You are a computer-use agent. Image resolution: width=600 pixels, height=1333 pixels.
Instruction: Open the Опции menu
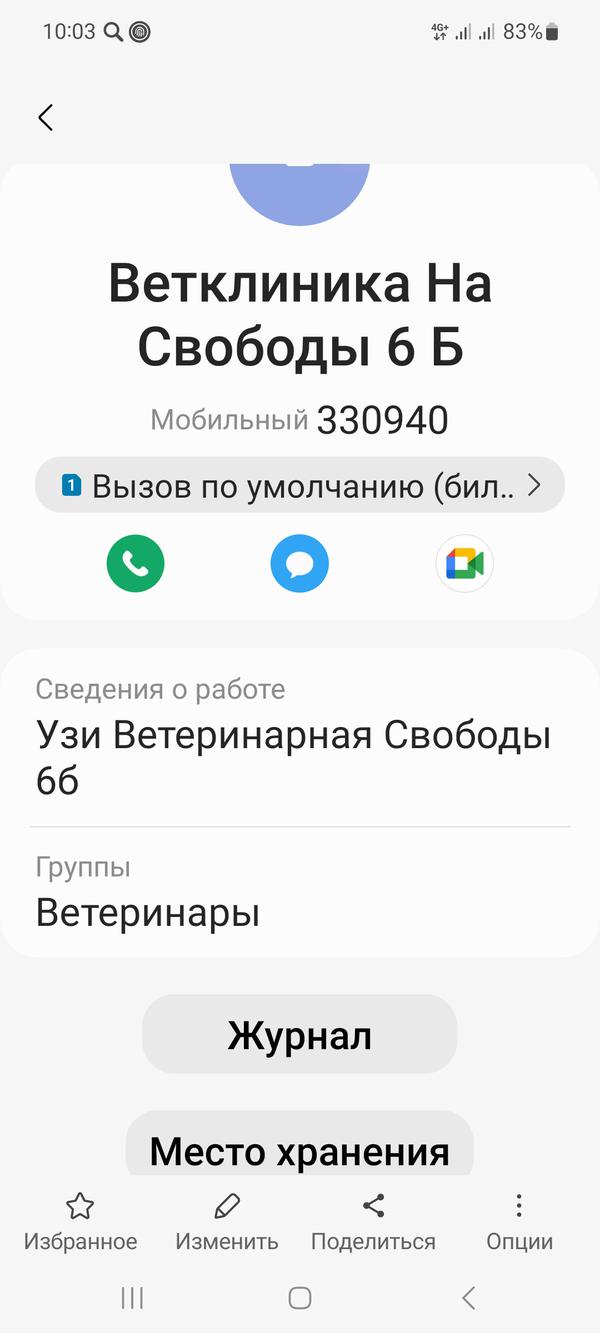519,1222
